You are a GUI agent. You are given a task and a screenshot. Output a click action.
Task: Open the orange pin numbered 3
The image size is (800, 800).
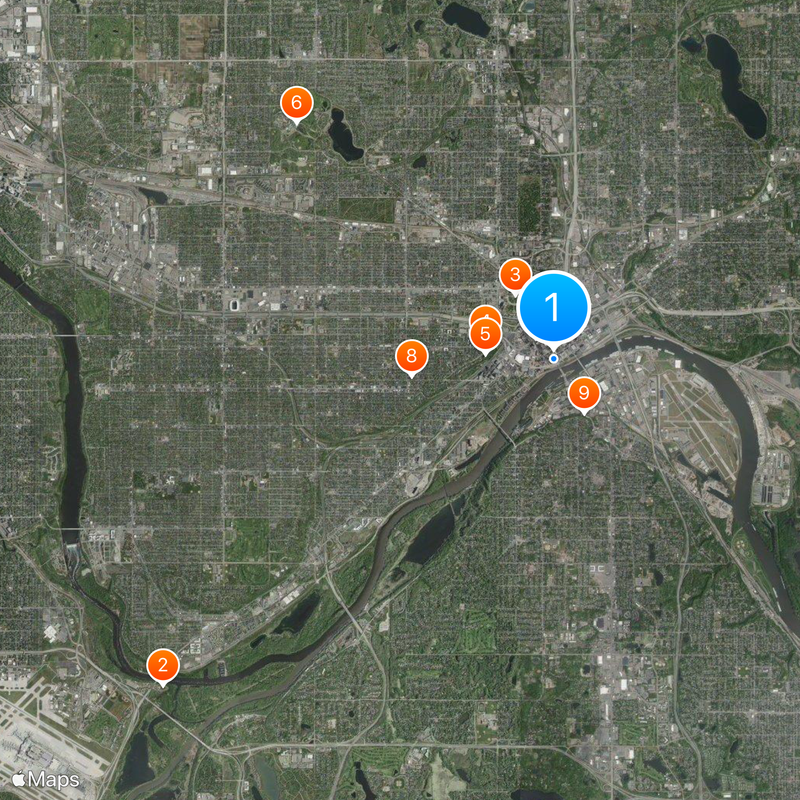coord(513,273)
